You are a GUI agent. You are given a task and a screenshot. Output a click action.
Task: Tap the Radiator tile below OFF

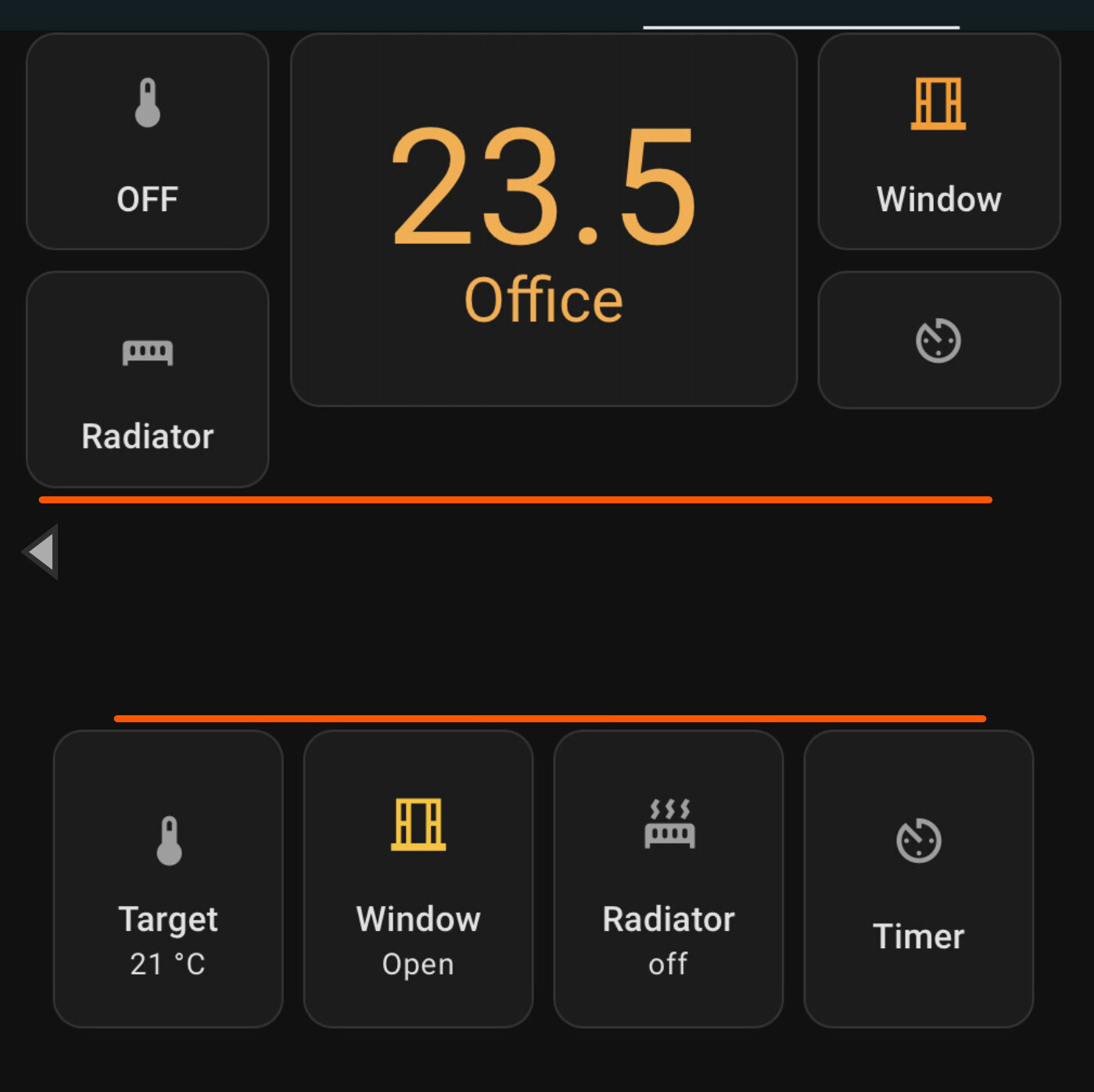click(x=147, y=379)
